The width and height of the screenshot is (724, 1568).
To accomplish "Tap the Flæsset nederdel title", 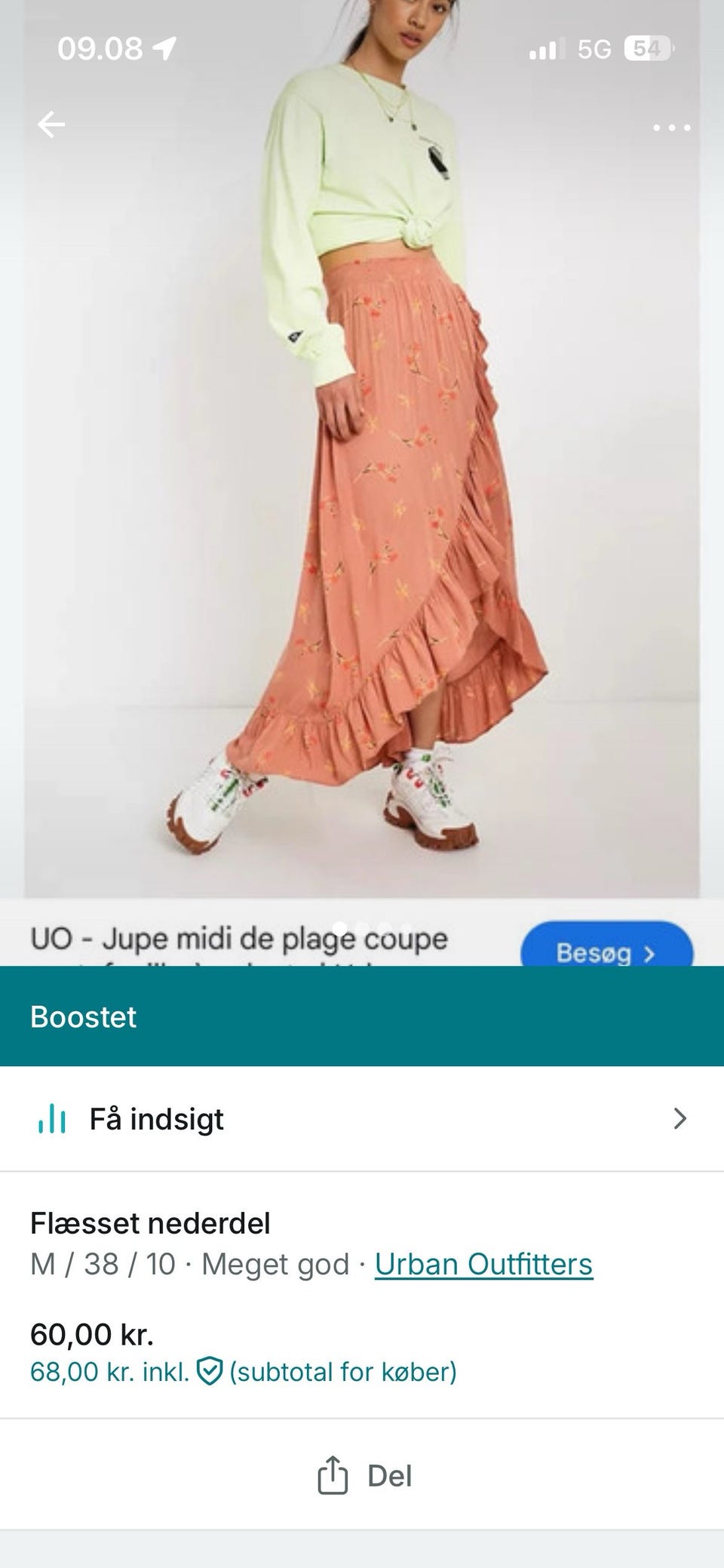I will [x=151, y=1222].
